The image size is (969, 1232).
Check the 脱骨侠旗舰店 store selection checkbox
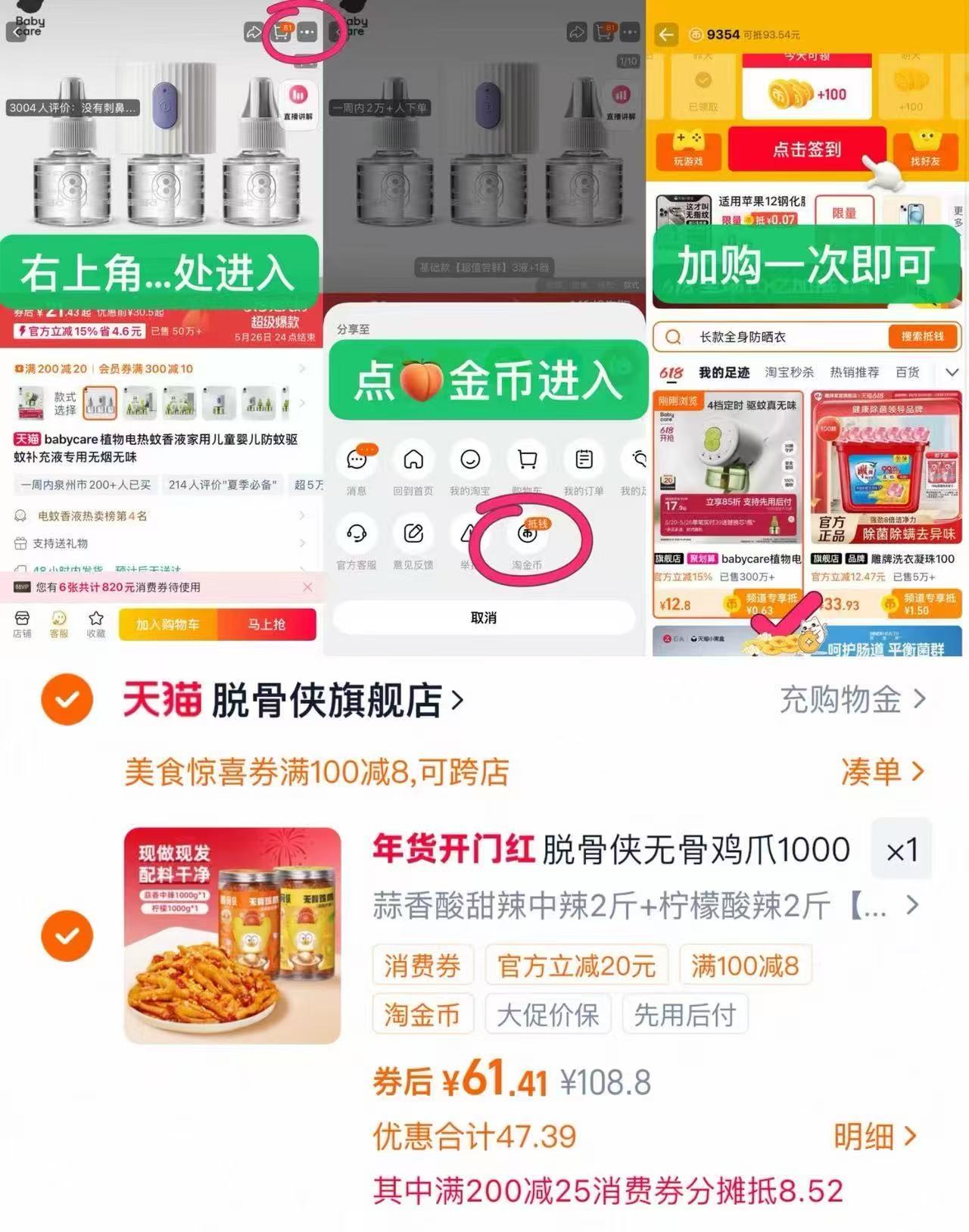(x=67, y=699)
